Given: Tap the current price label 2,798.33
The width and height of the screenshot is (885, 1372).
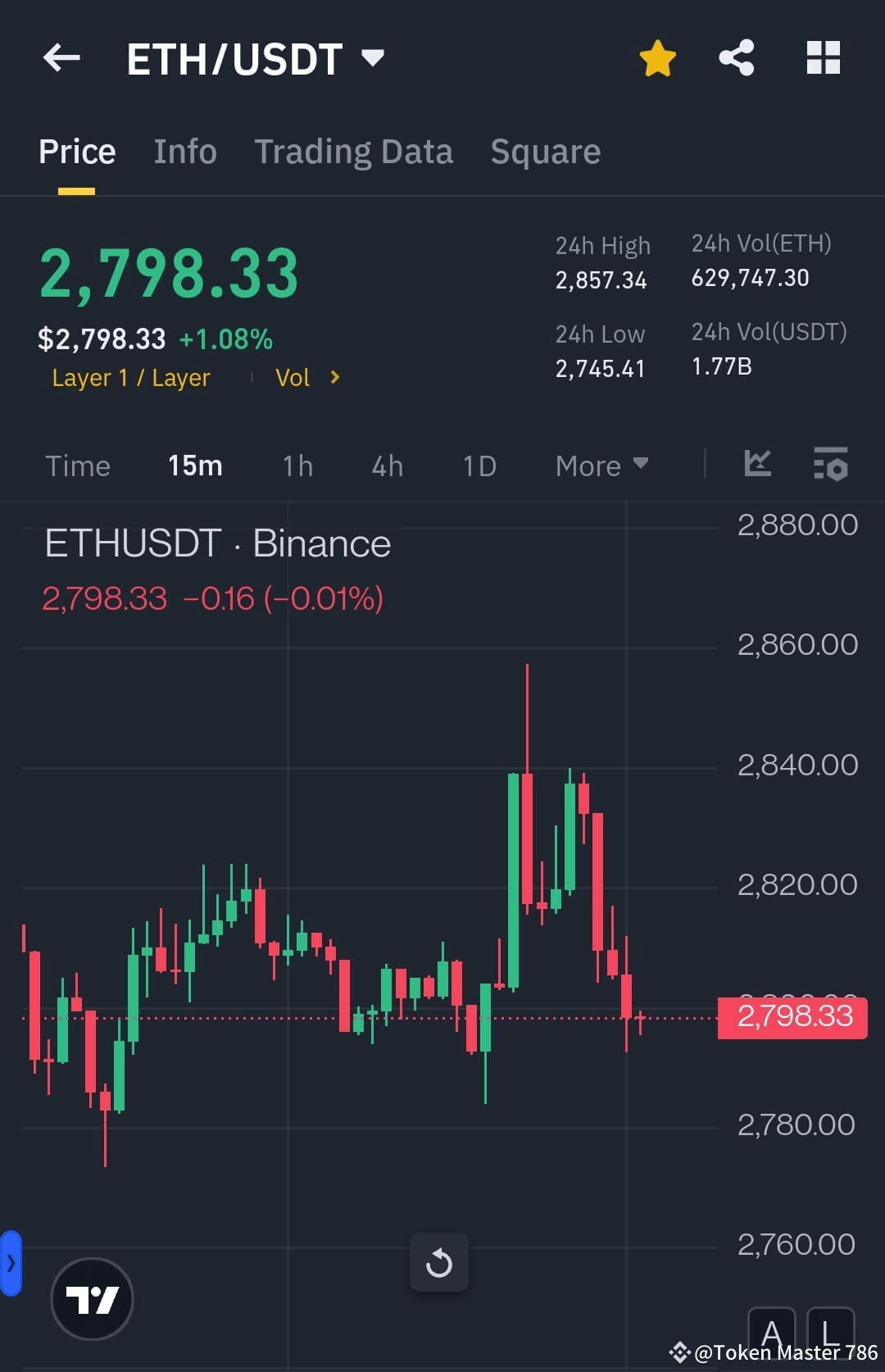Looking at the screenshot, I should point(791,1016).
